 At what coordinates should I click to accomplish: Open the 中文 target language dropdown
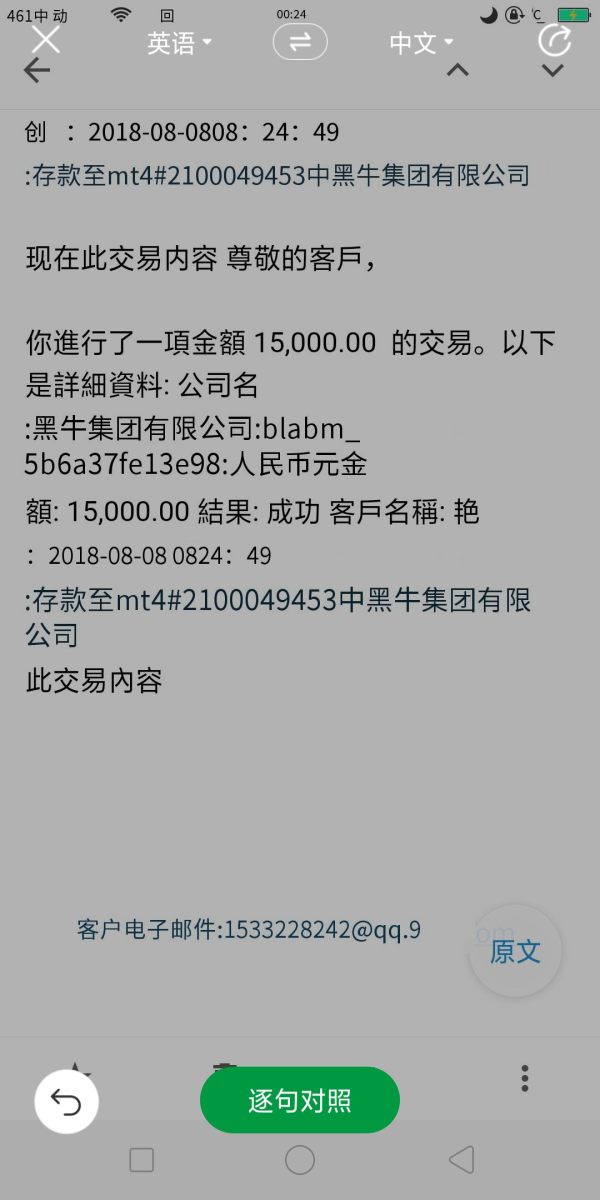(x=421, y=43)
